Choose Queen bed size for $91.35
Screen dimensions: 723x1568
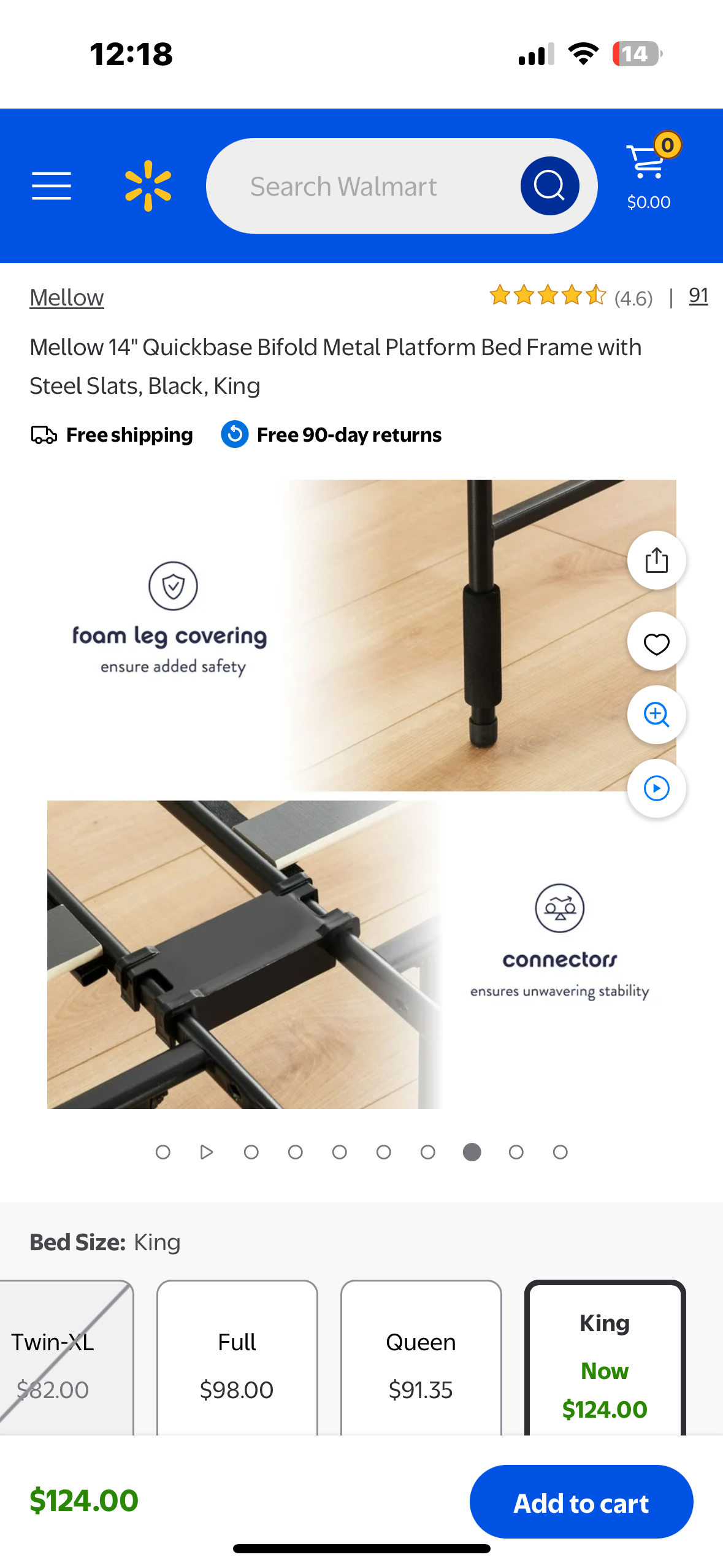pos(421,1363)
